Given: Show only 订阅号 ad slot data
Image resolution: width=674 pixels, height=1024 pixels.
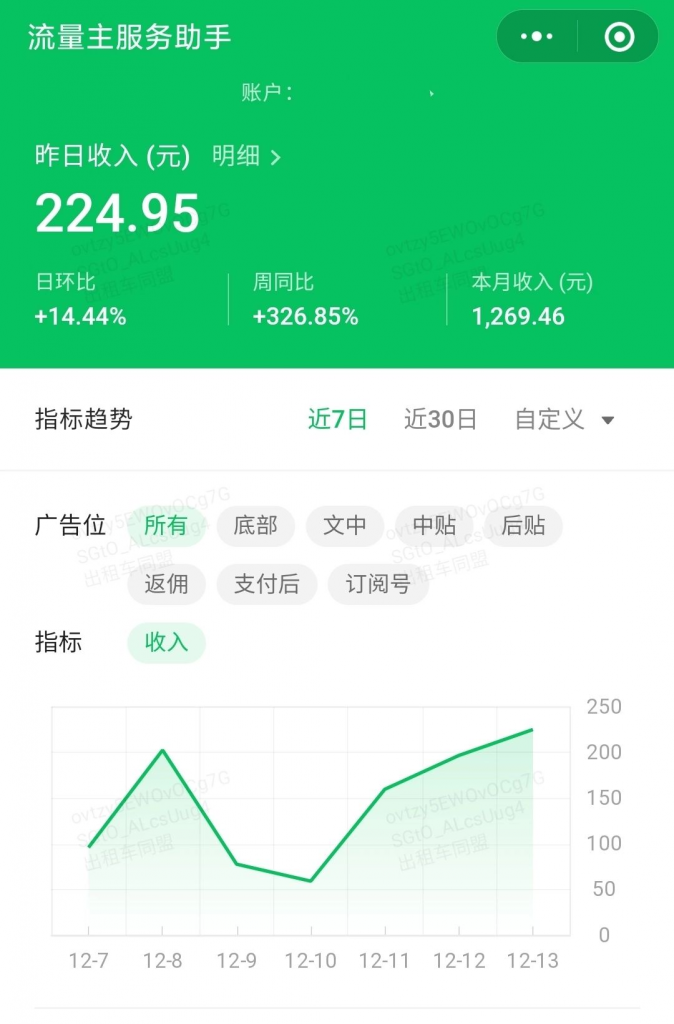Looking at the screenshot, I should 378,584.
